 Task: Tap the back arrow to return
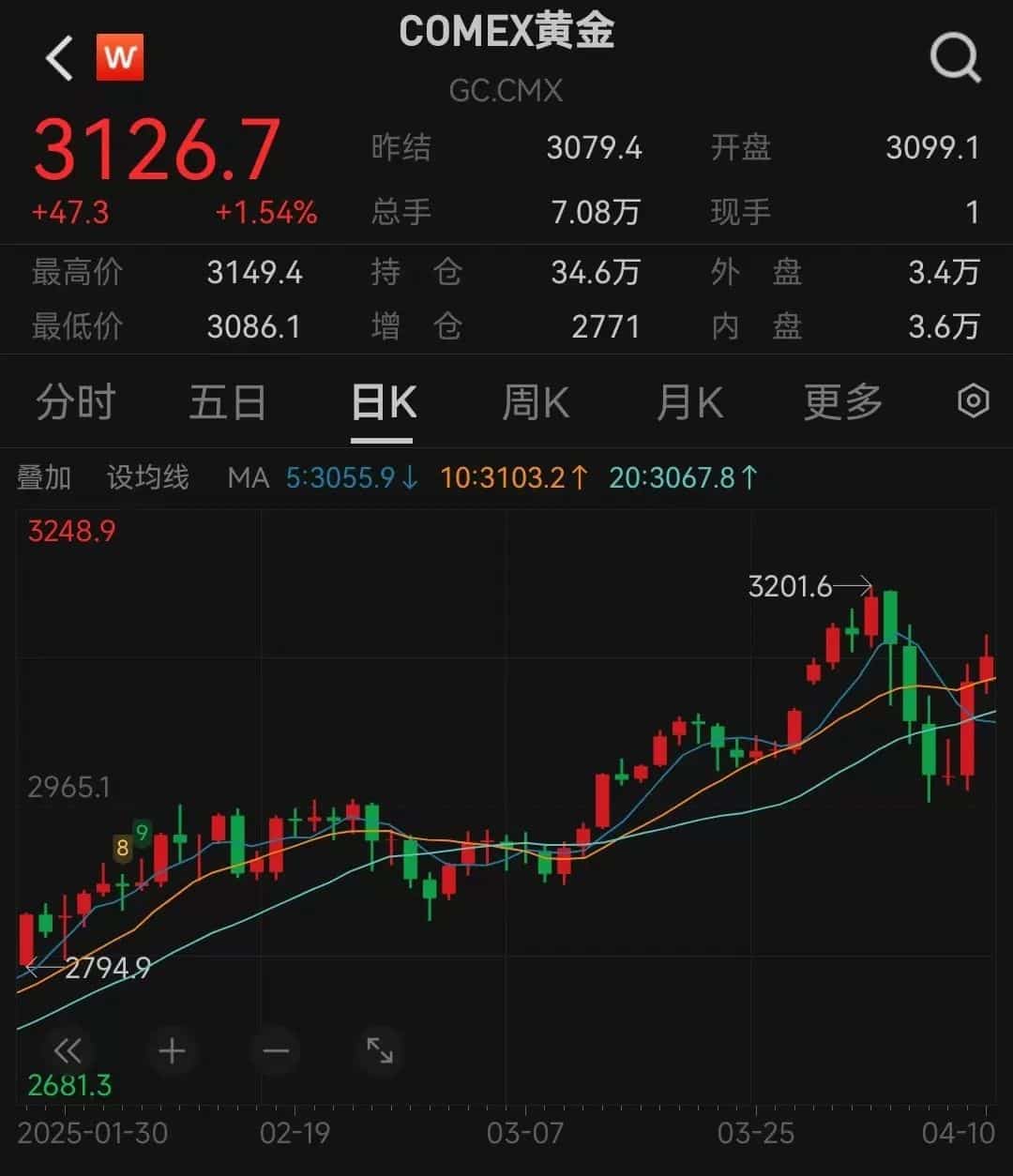[58, 56]
